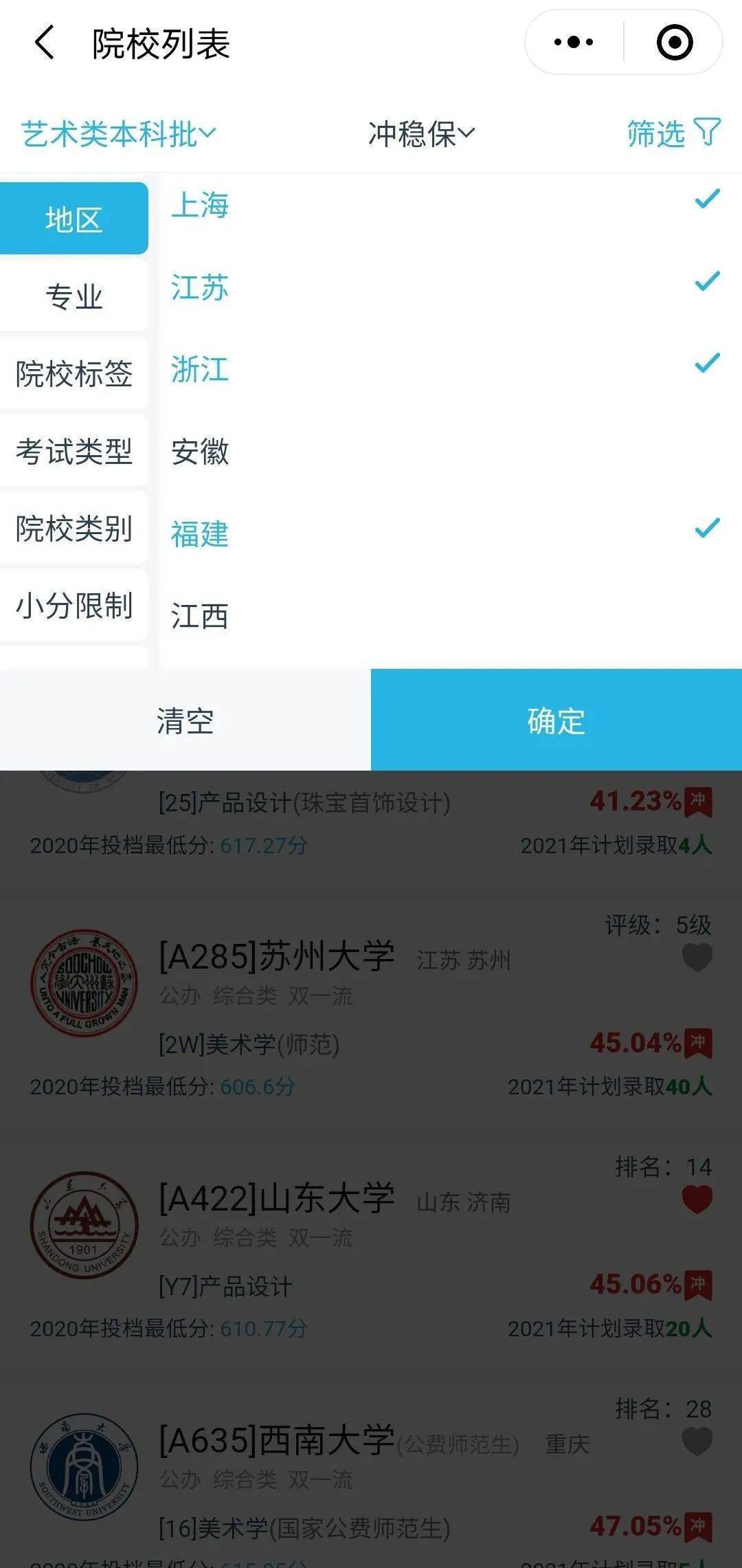Toggle the 筛选 filter panel

[673, 133]
